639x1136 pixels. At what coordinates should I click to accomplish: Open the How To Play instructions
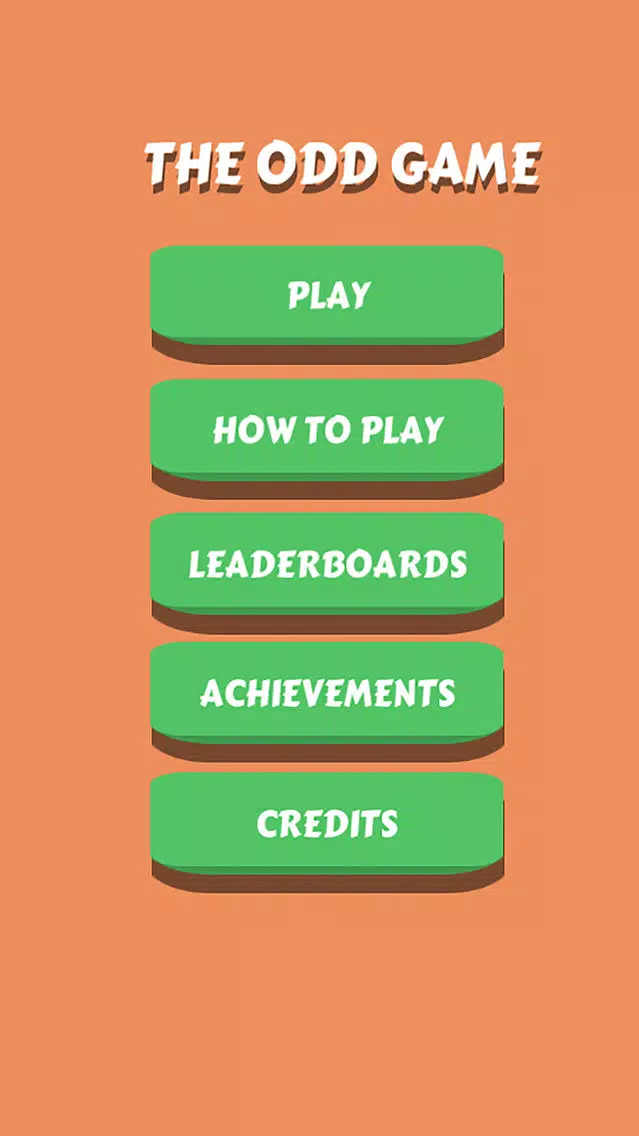[x=327, y=438]
